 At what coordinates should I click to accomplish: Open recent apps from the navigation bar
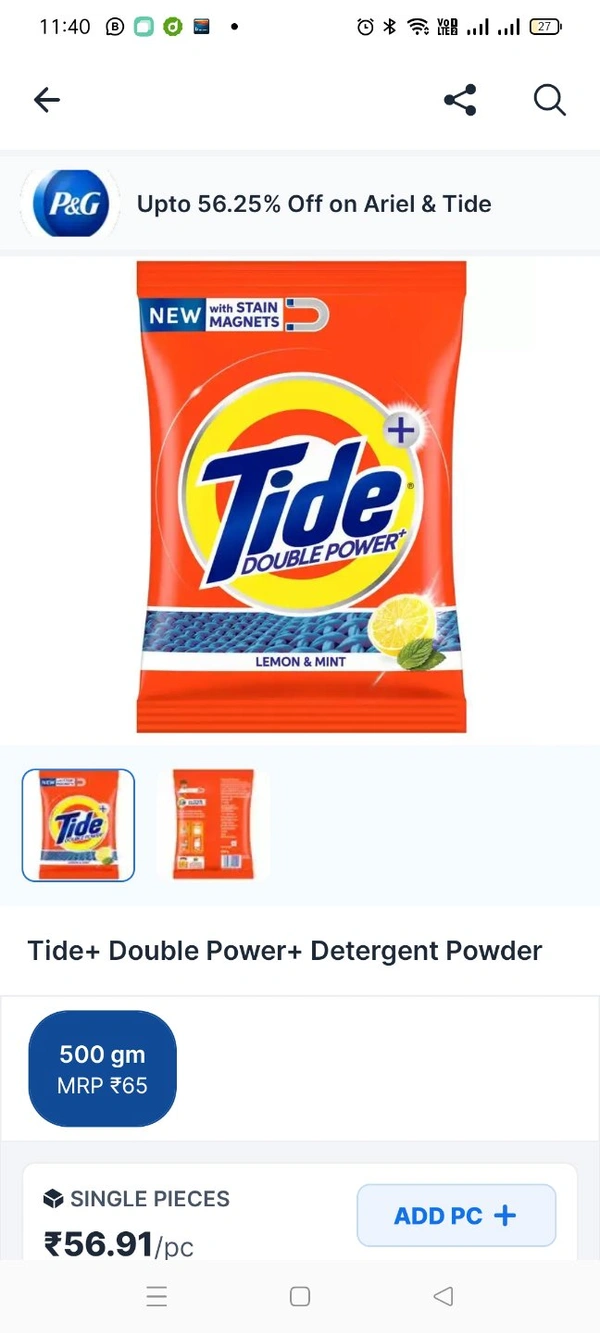click(x=157, y=1297)
